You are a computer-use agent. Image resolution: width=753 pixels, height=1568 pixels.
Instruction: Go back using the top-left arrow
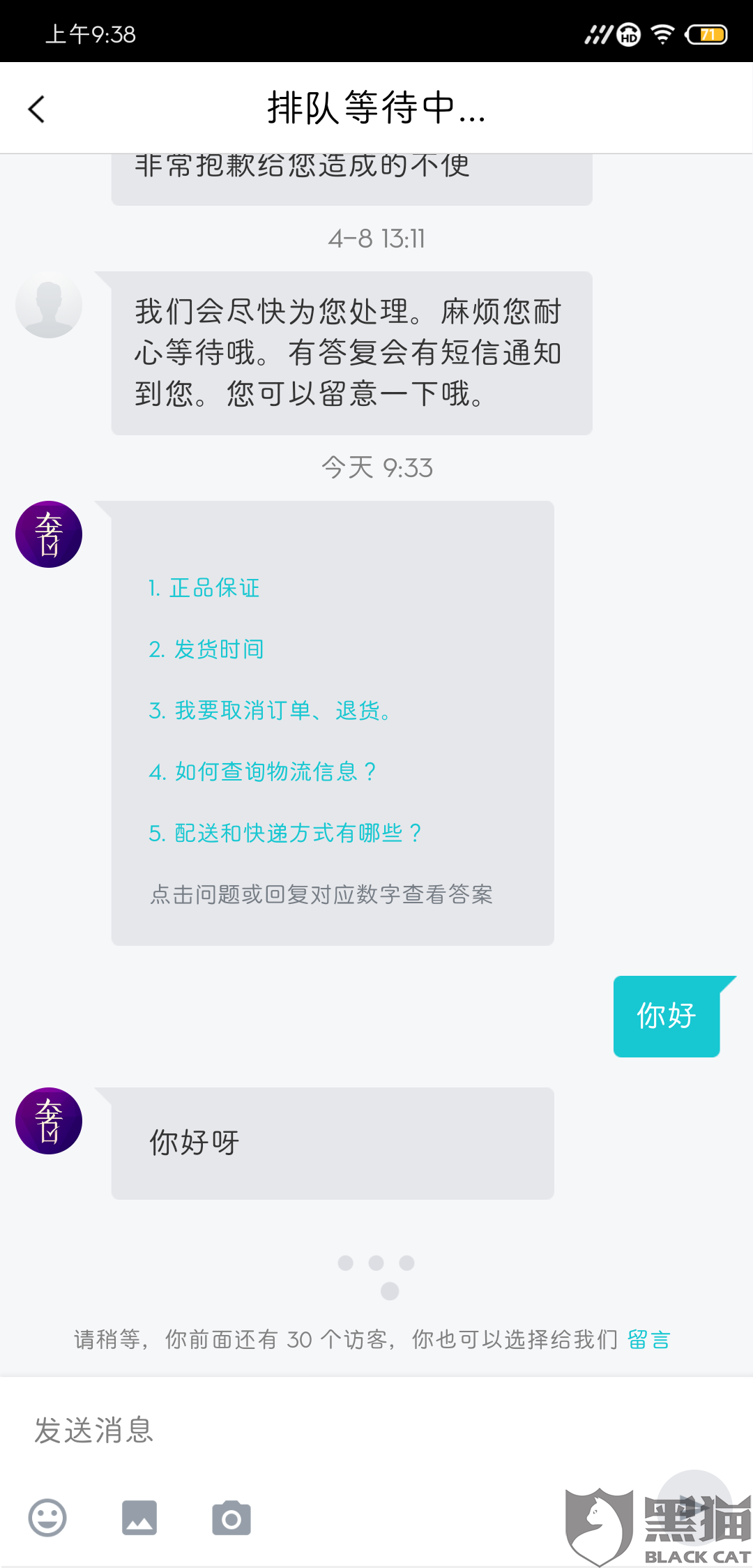click(37, 109)
